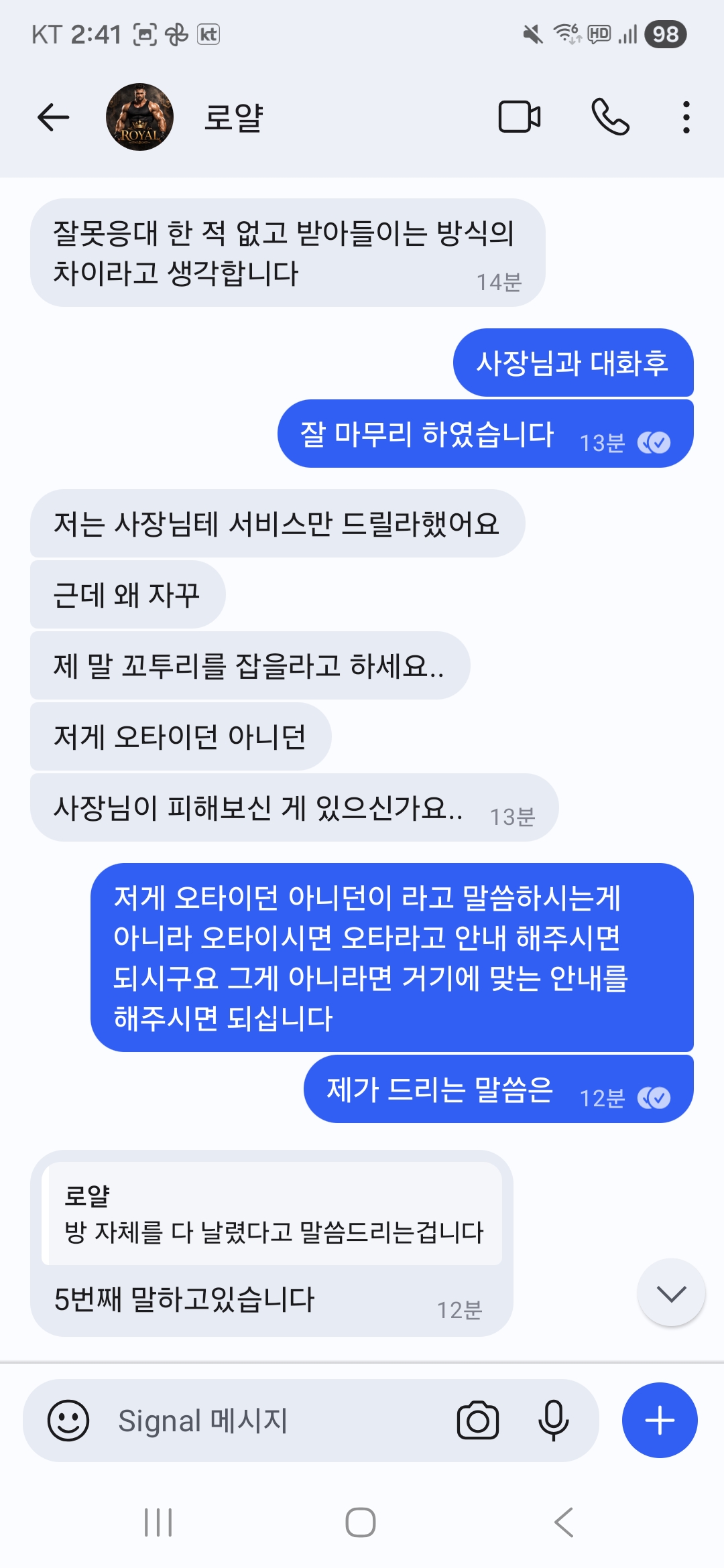Tap the system home button
The height and width of the screenshot is (1568, 724).
pyautogui.click(x=361, y=1522)
